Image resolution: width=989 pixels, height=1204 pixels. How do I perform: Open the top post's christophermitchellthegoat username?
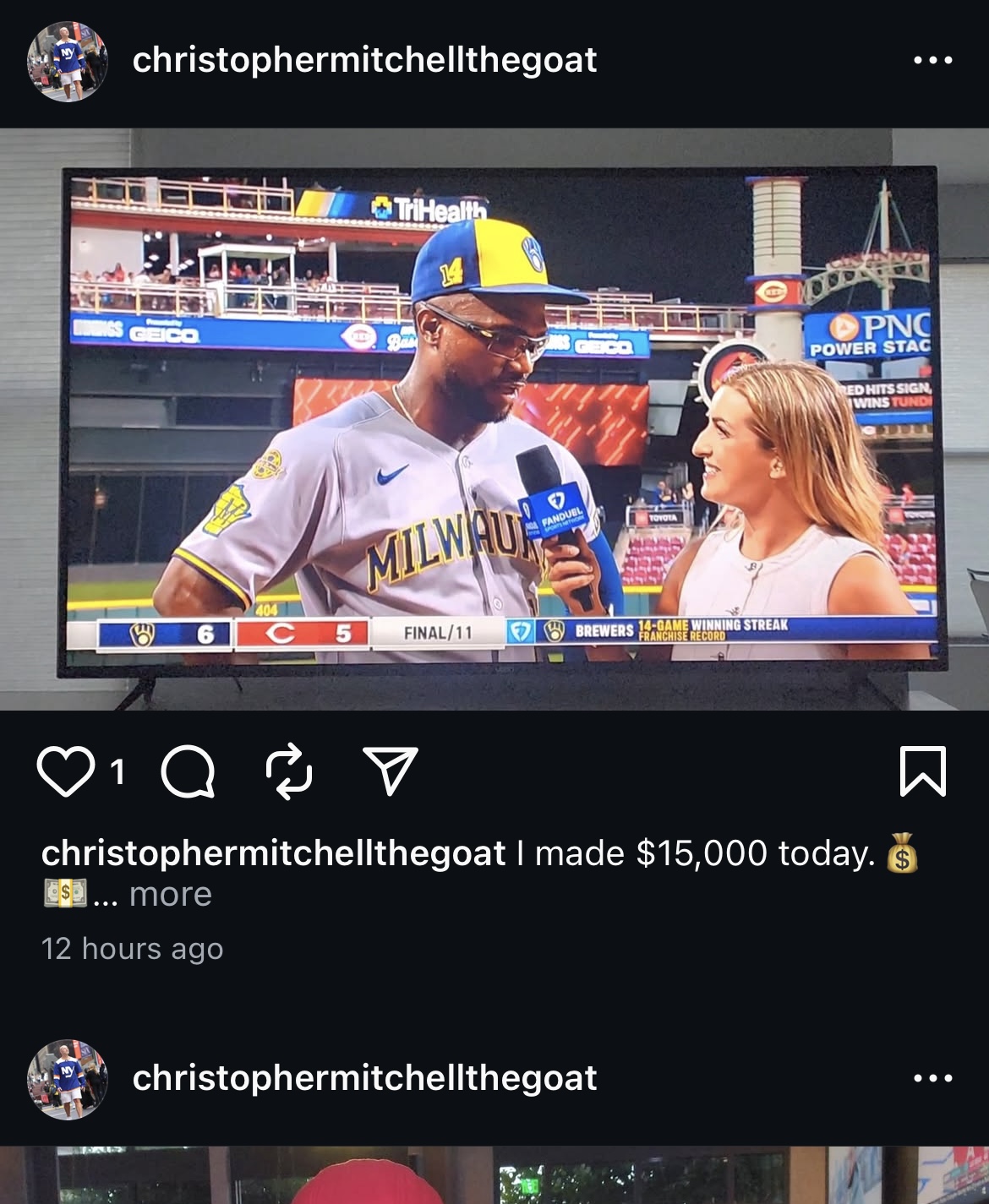click(364, 60)
